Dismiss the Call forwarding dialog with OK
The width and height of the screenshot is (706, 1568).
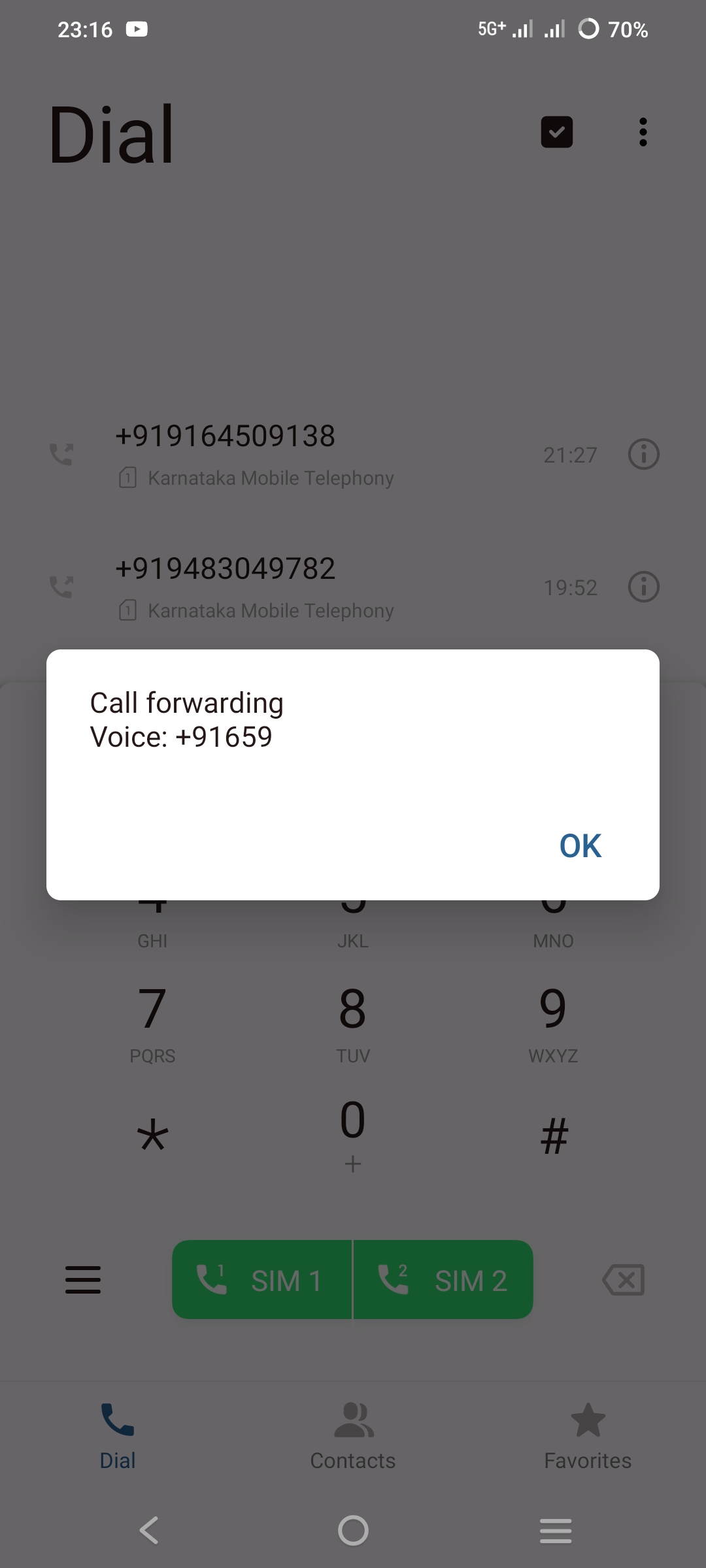tap(580, 846)
